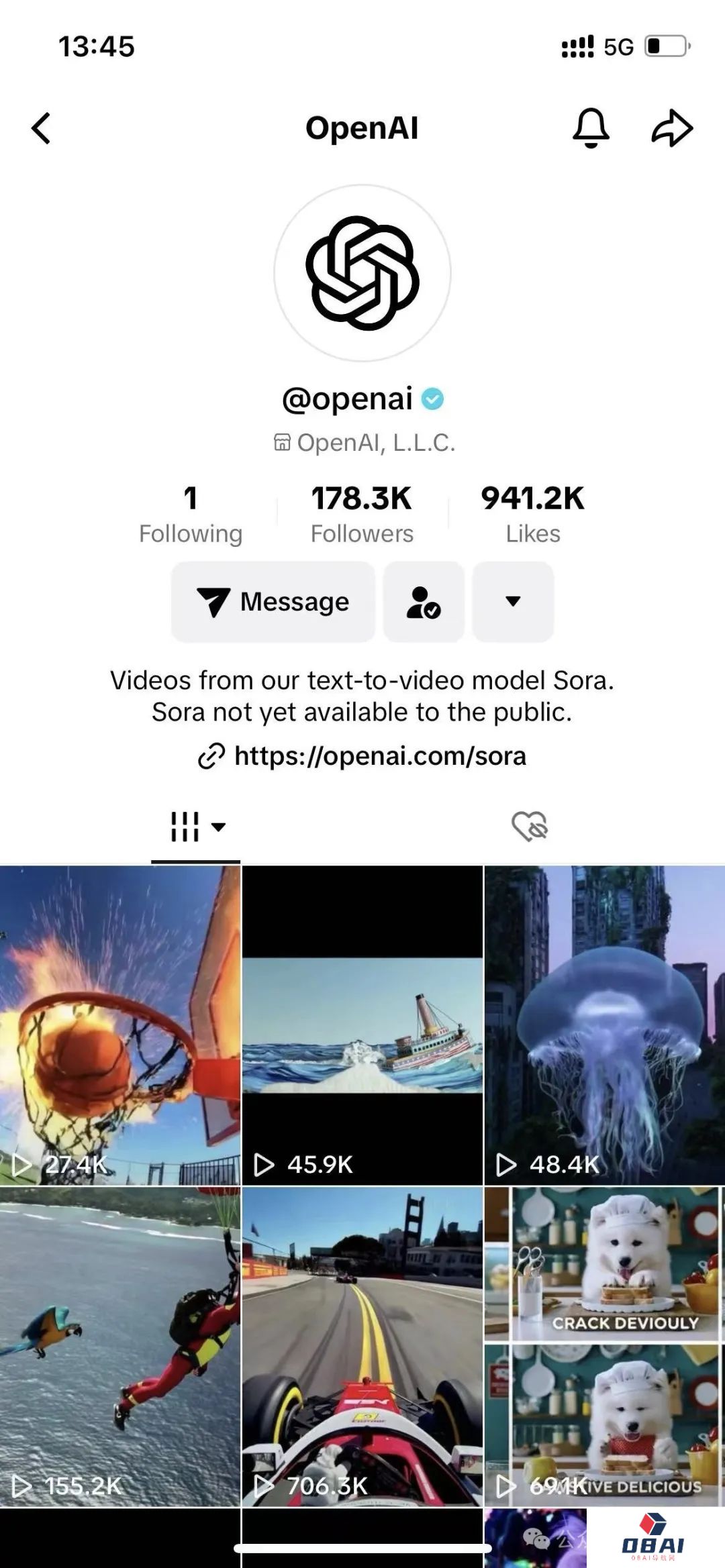Play the ship video with 45.9K views
This screenshot has height=1568, width=725.
click(362, 1025)
